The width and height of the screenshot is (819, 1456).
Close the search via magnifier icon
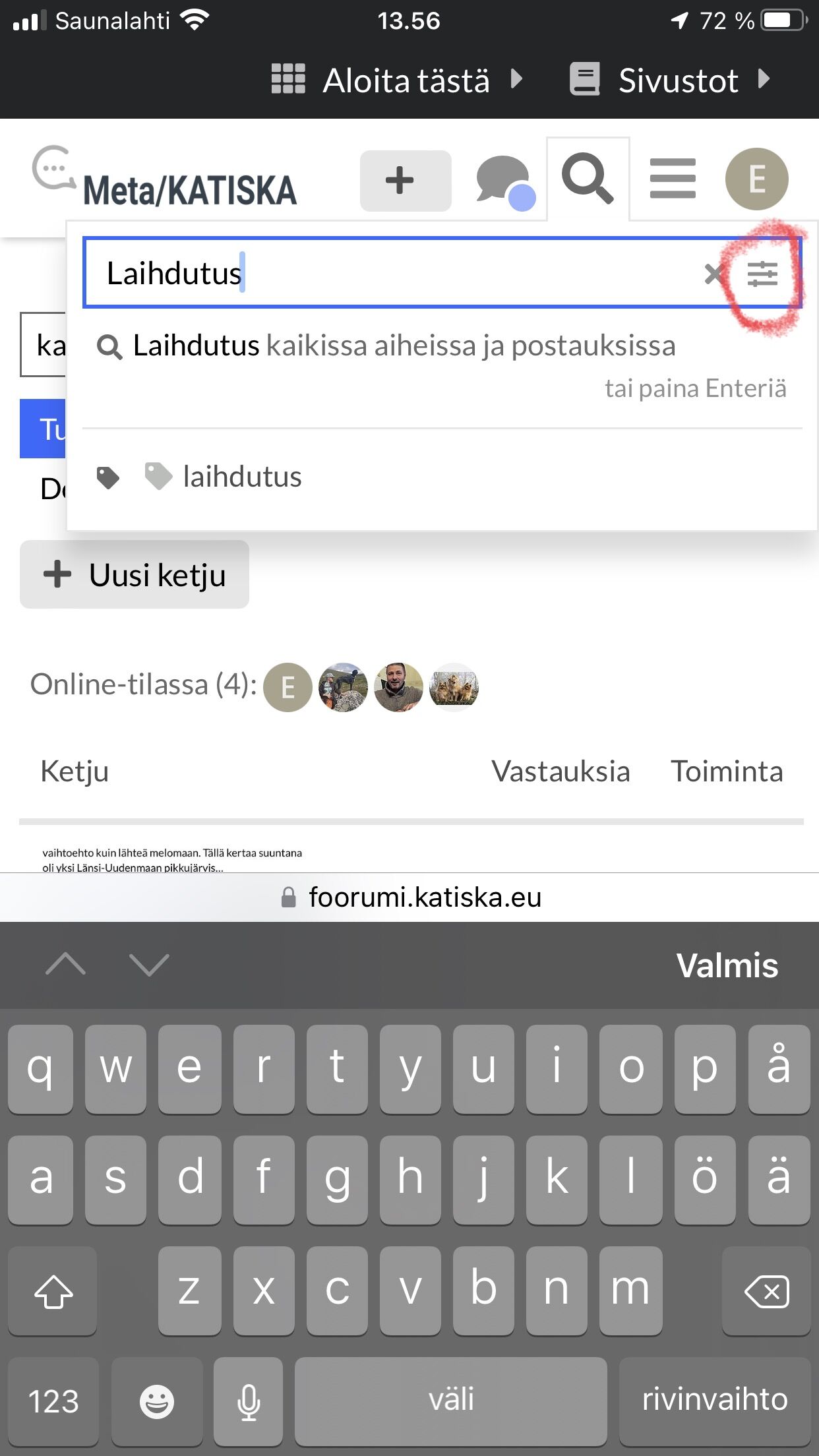click(x=588, y=178)
